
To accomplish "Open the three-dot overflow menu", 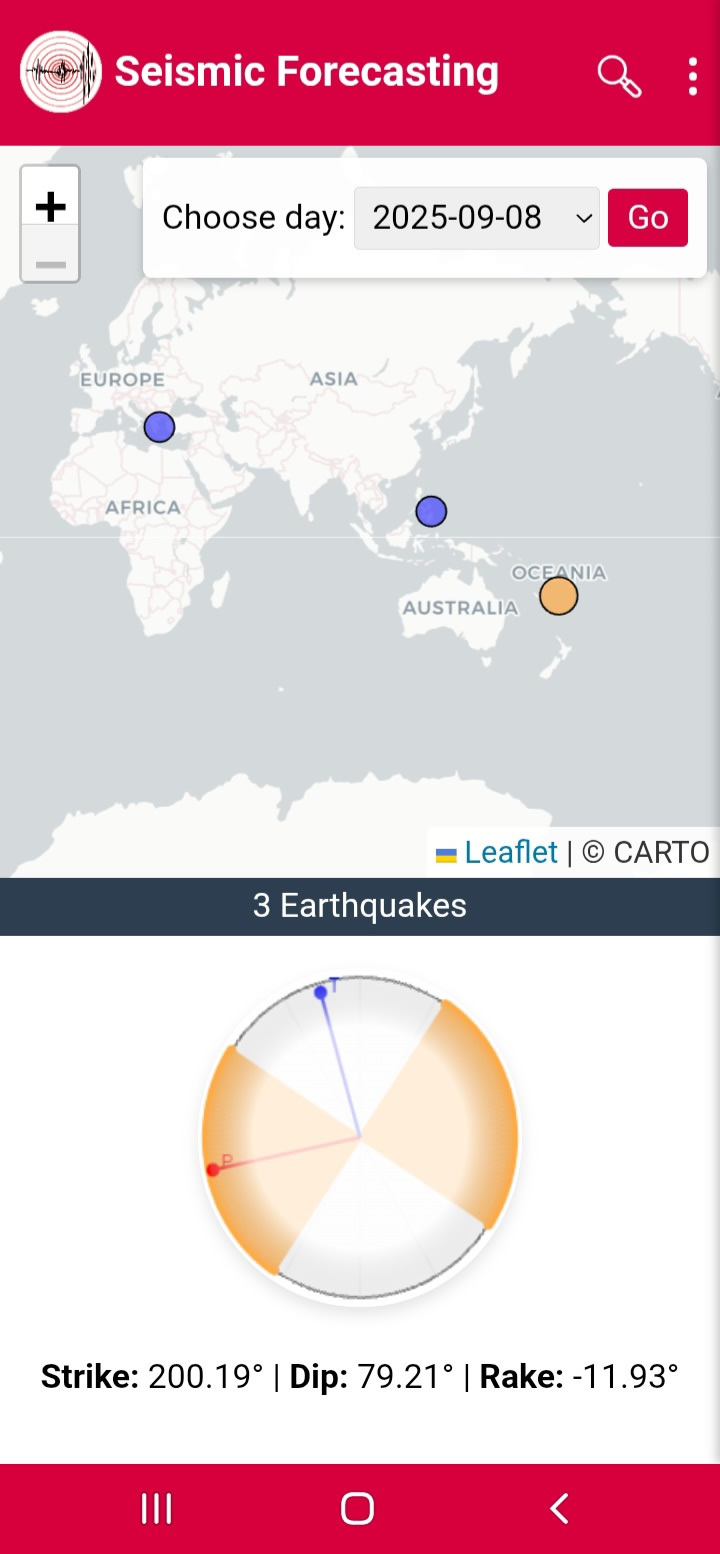I will point(692,76).
